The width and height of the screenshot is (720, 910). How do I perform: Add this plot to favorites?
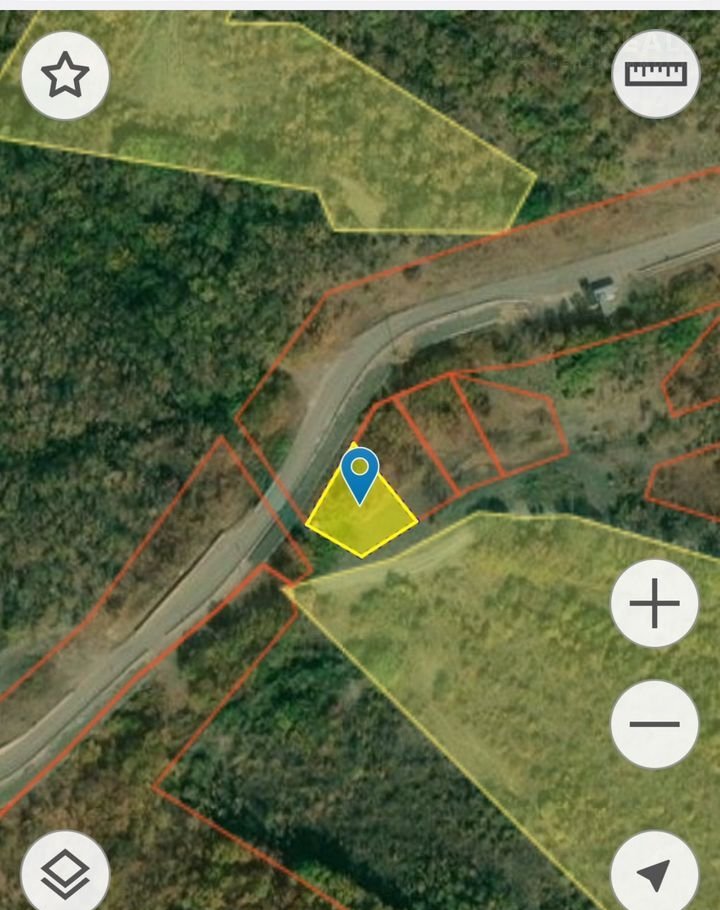click(65, 75)
